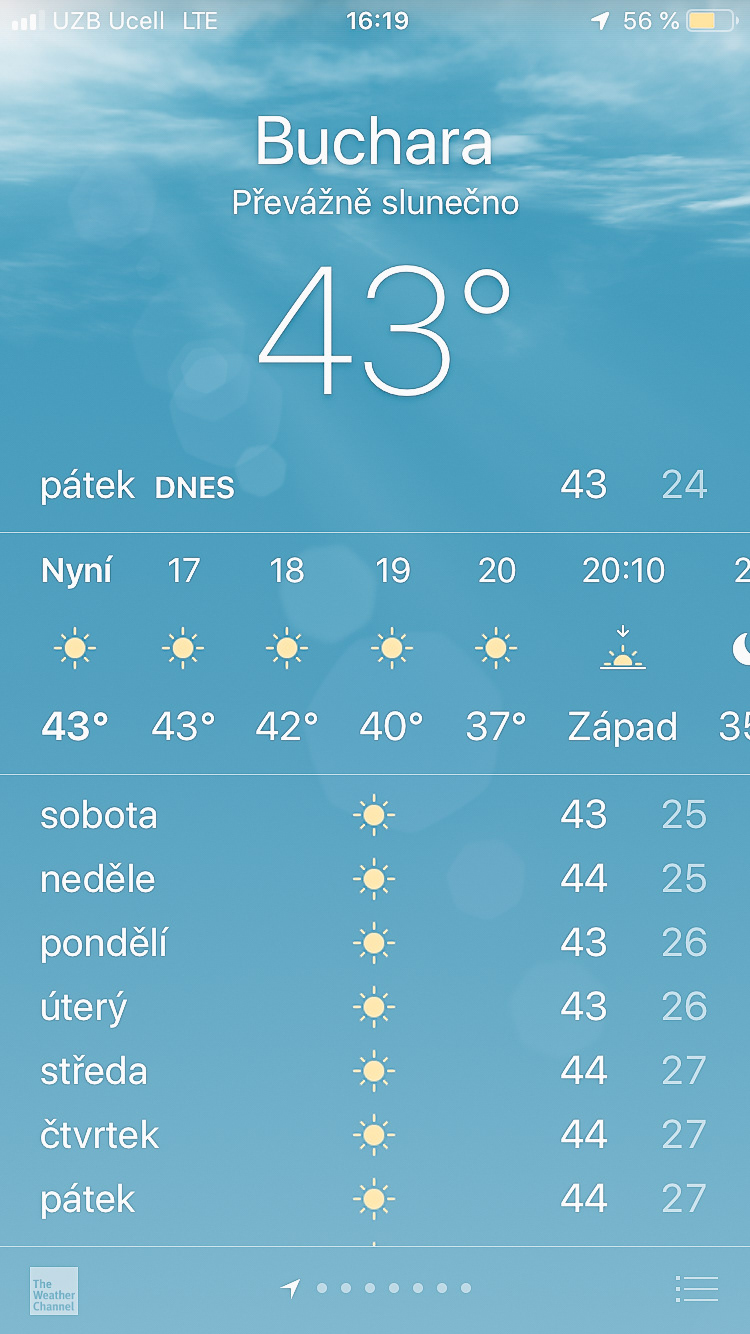Tap the sunny icon for čtvrtek
This screenshot has height=1334, width=750.
tap(373, 1134)
